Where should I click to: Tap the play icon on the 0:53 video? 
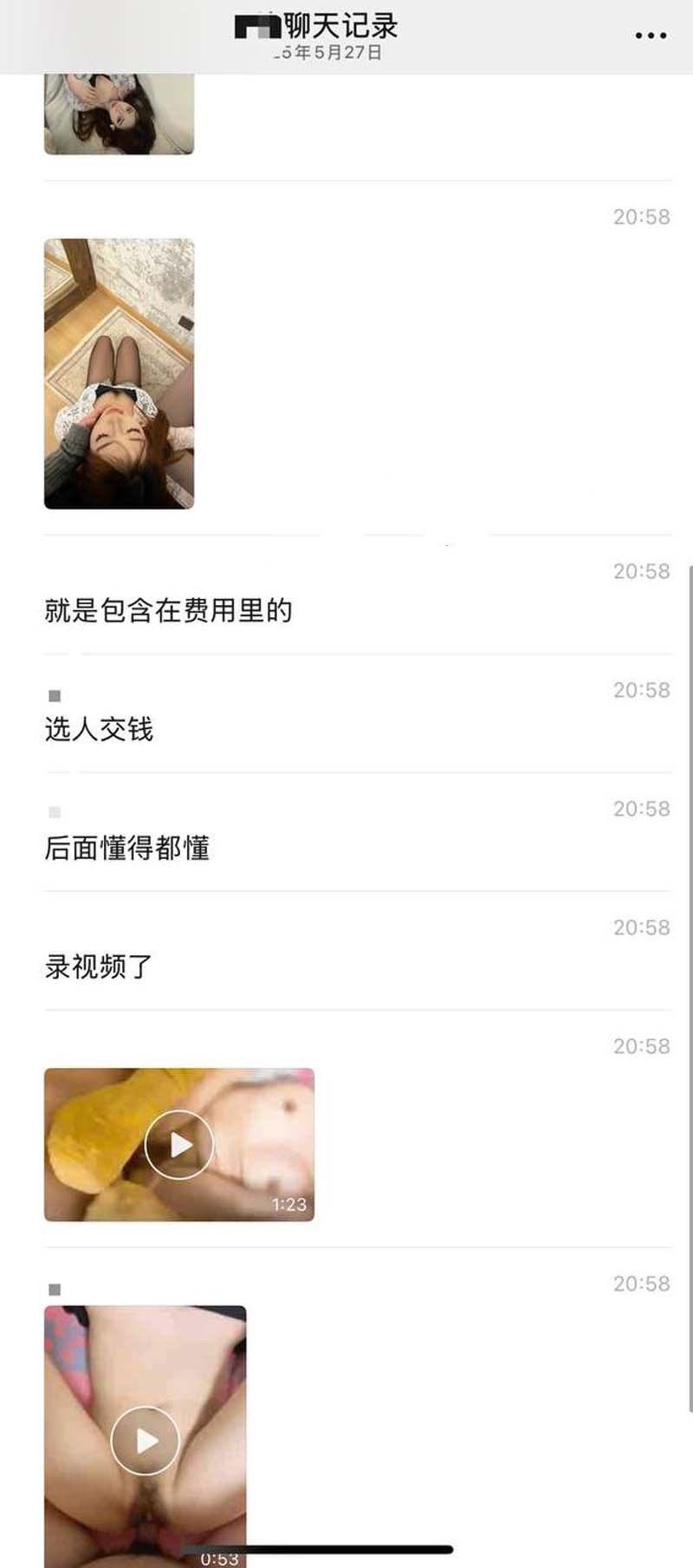(146, 1439)
